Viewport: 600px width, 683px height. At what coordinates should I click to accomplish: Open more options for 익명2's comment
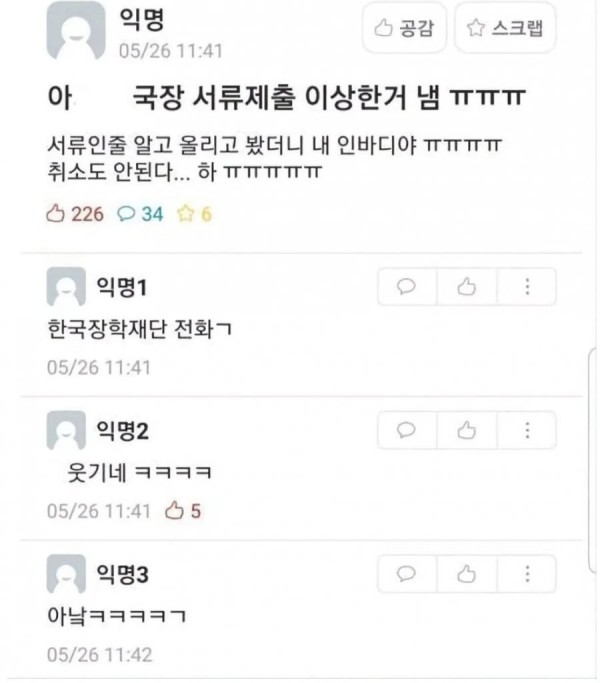pos(526,431)
